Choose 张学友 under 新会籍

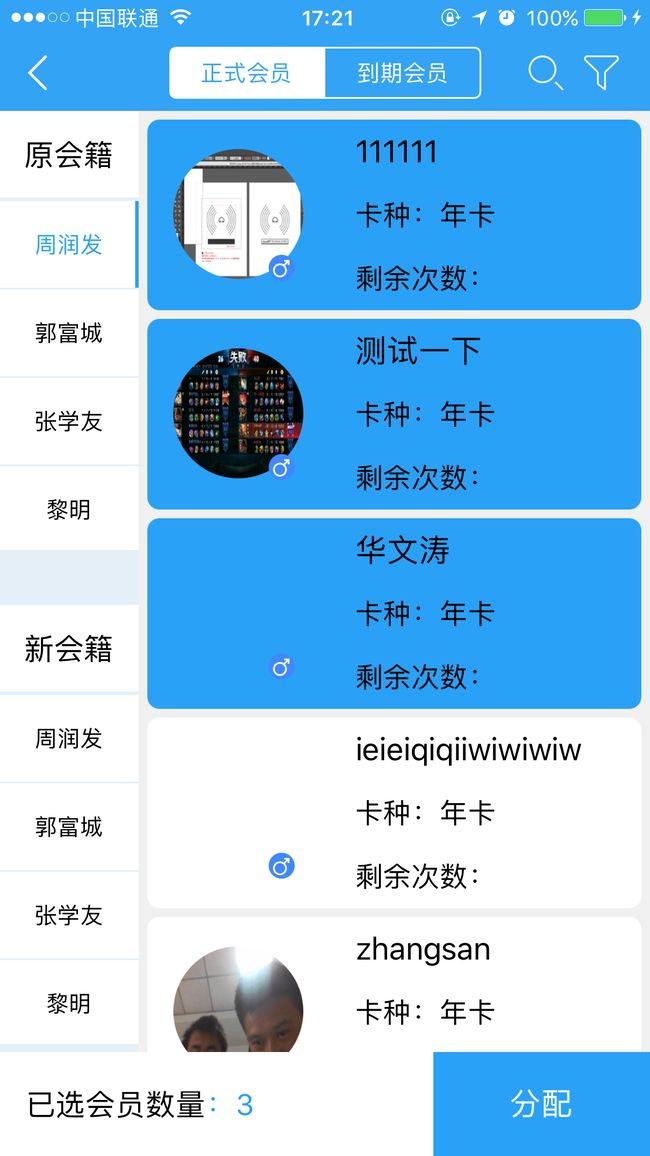point(69,915)
